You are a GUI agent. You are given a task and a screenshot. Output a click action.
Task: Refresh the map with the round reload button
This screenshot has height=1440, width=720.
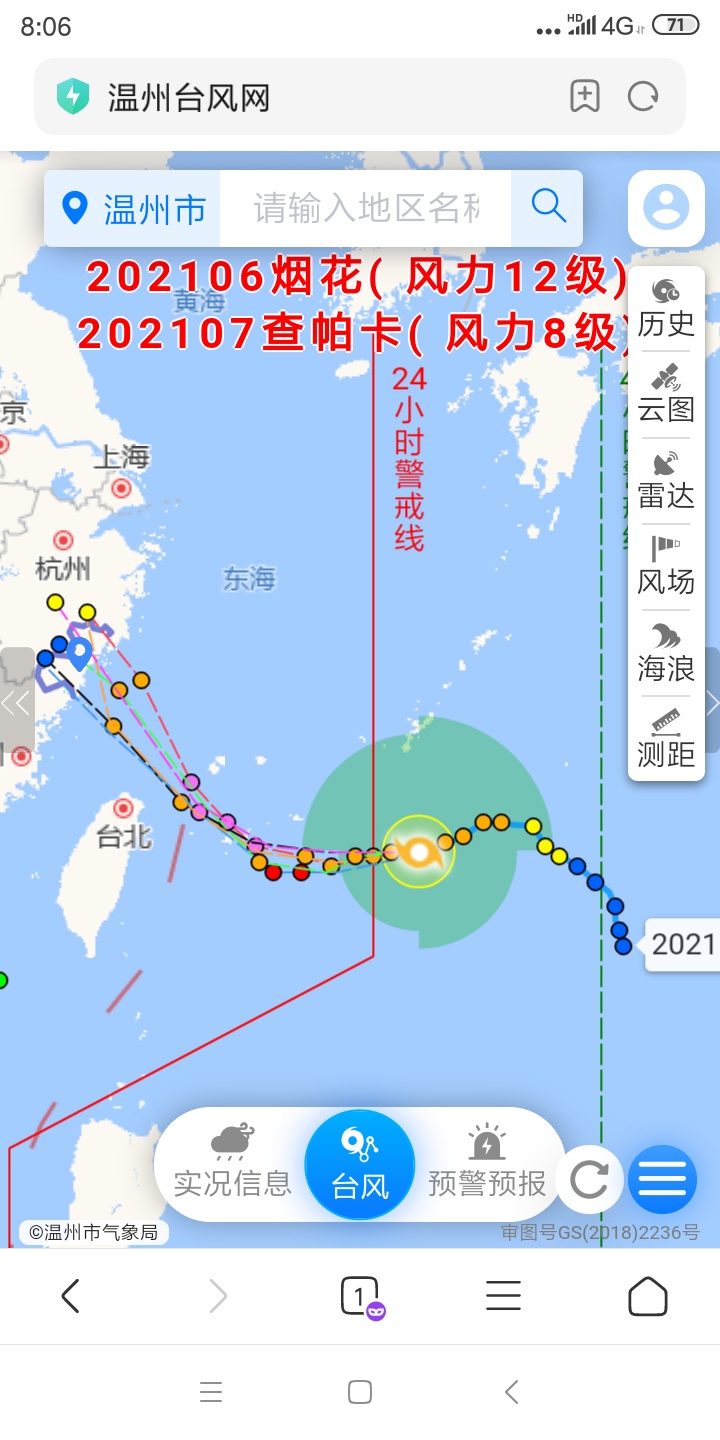click(x=589, y=1180)
